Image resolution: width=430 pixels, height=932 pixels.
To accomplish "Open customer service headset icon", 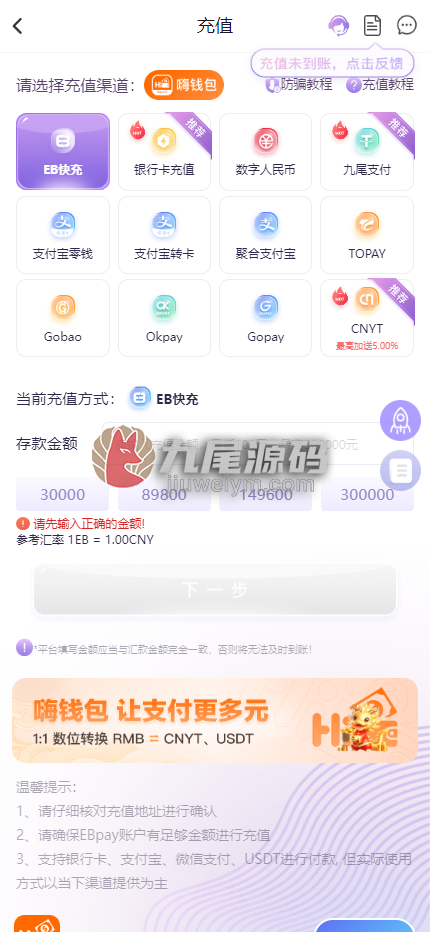I will pos(338,26).
